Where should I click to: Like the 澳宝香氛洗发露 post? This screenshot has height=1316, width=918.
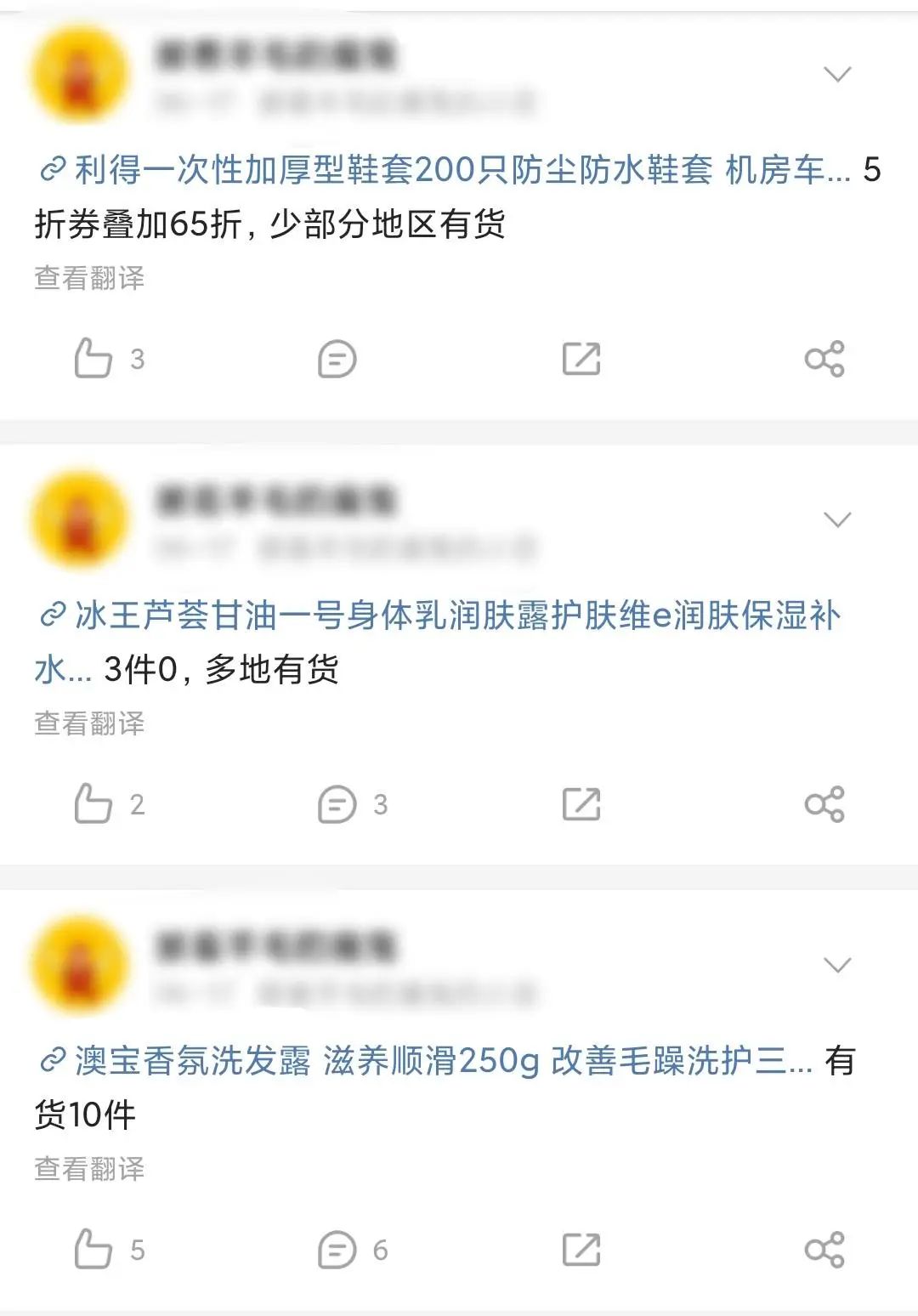click(x=93, y=1249)
